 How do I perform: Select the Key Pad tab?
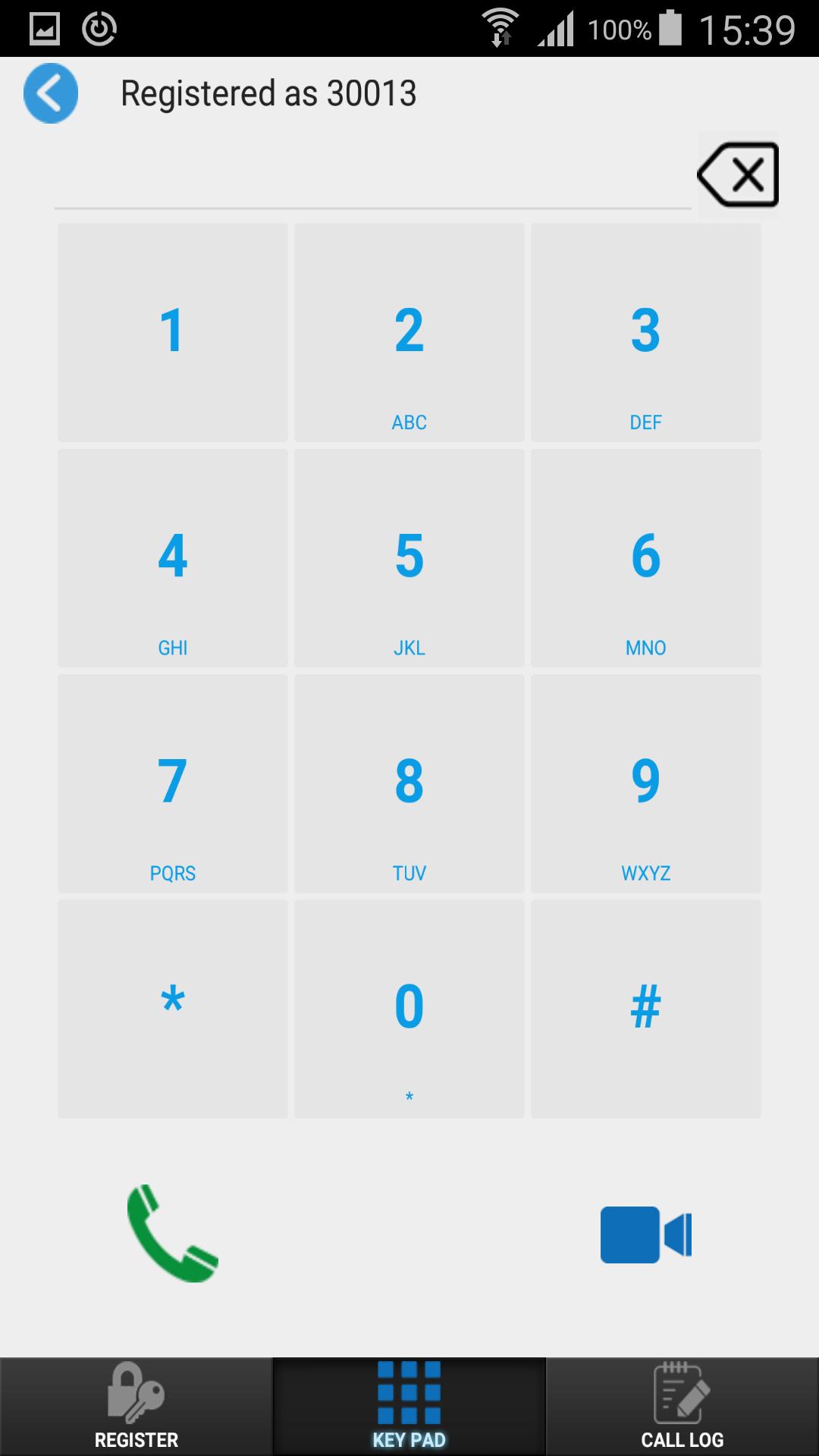tap(409, 1407)
